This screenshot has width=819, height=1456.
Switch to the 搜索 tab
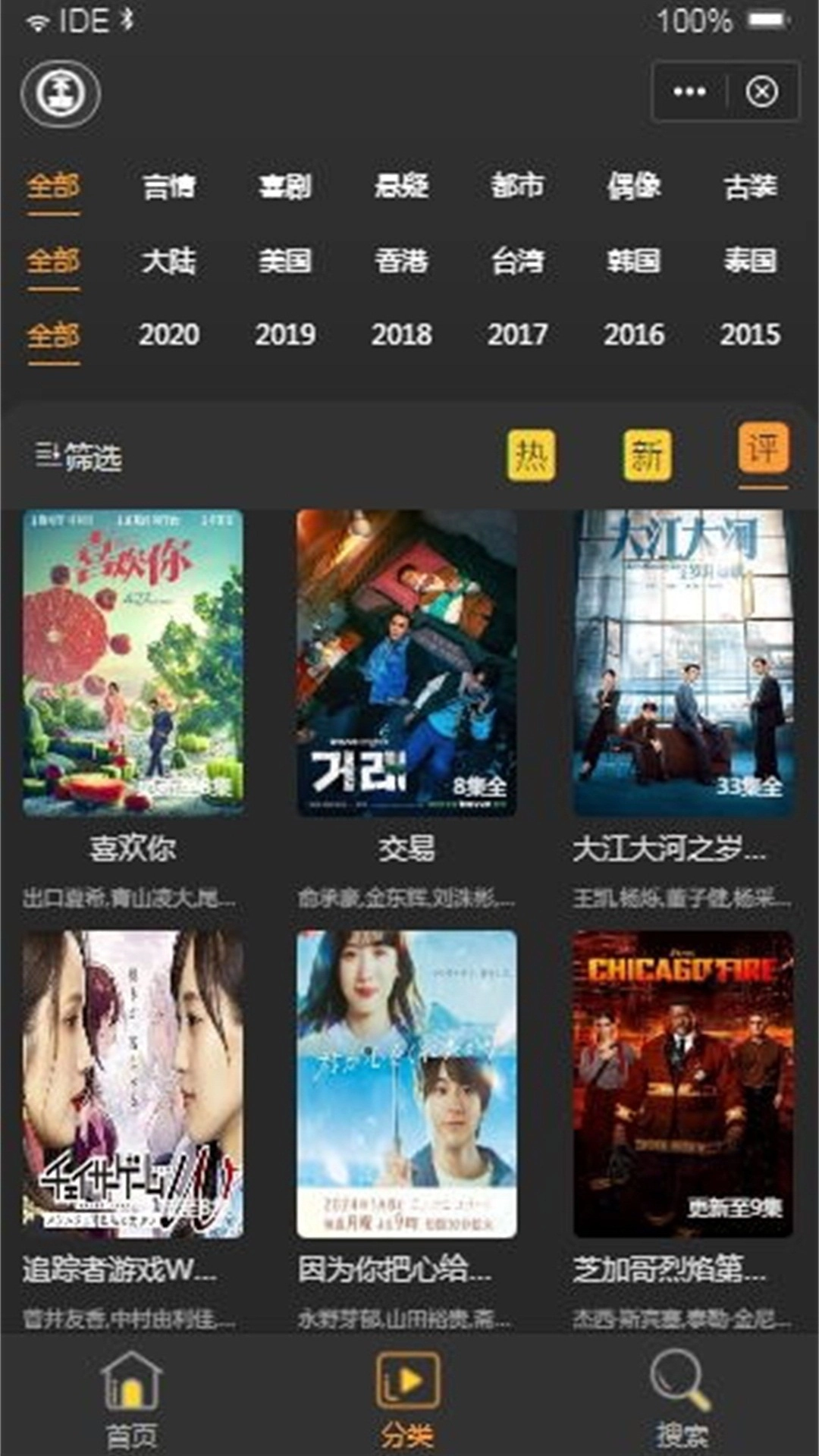681,1399
